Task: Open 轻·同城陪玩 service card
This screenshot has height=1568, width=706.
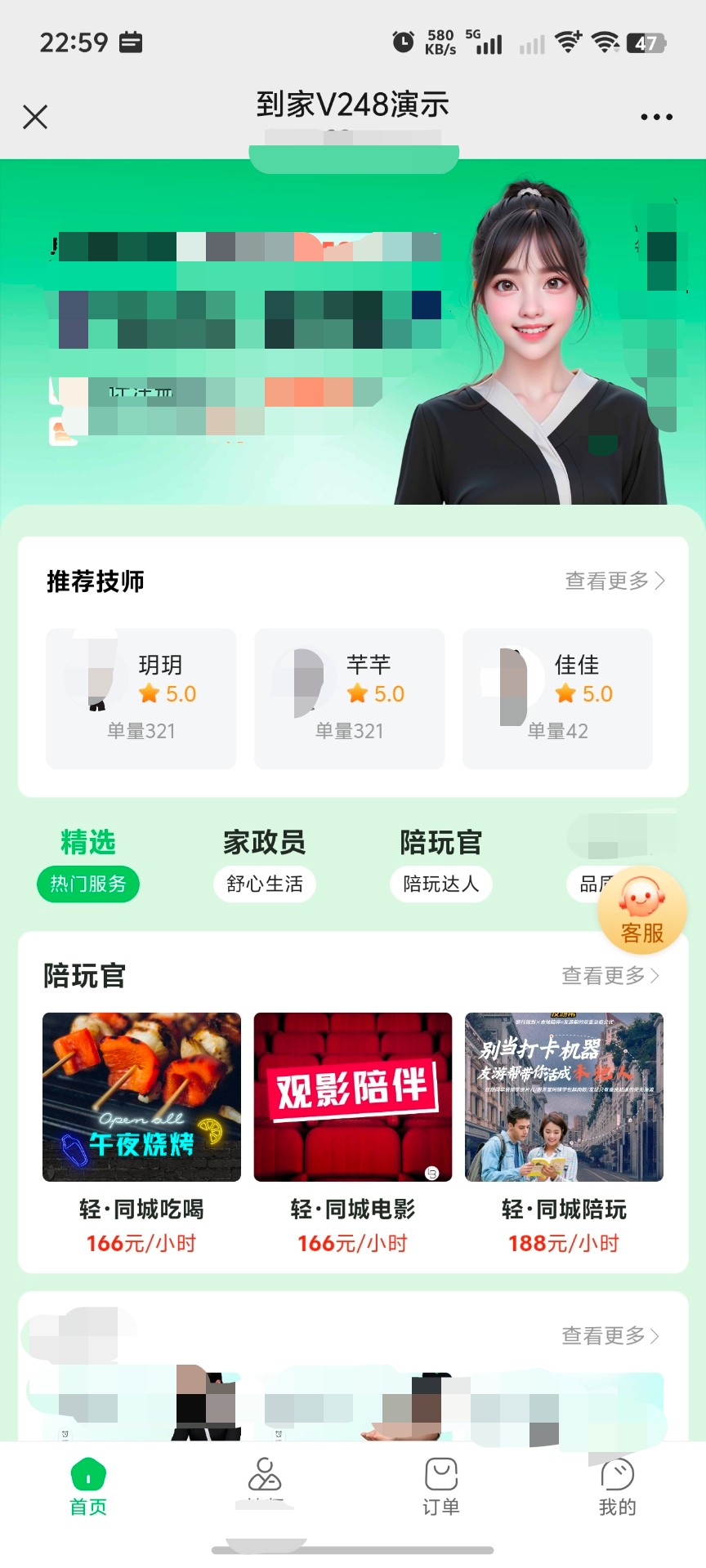Action: tap(564, 1134)
